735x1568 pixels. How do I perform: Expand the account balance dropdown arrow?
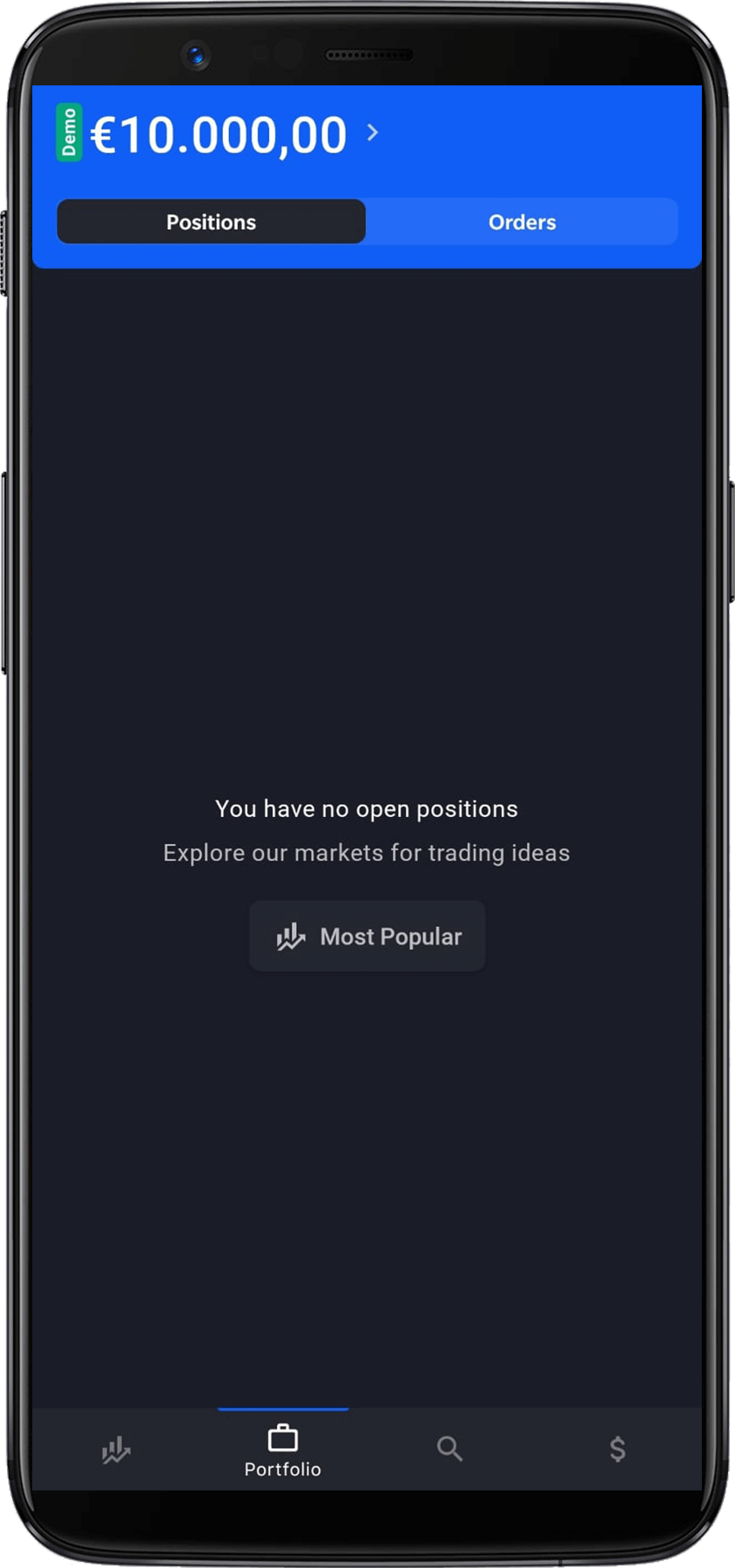click(x=374, y=133)
